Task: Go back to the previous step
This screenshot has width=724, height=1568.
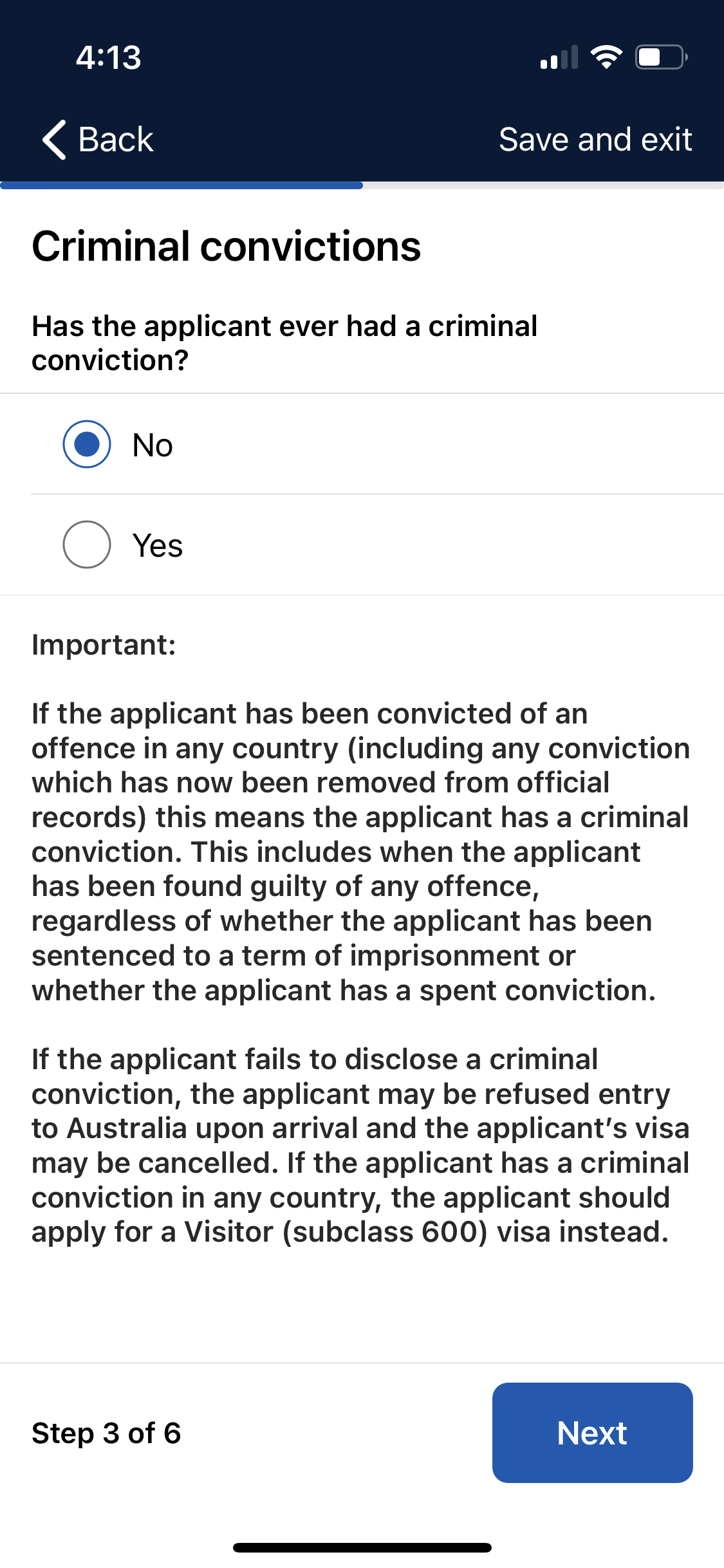Action: 98,139
